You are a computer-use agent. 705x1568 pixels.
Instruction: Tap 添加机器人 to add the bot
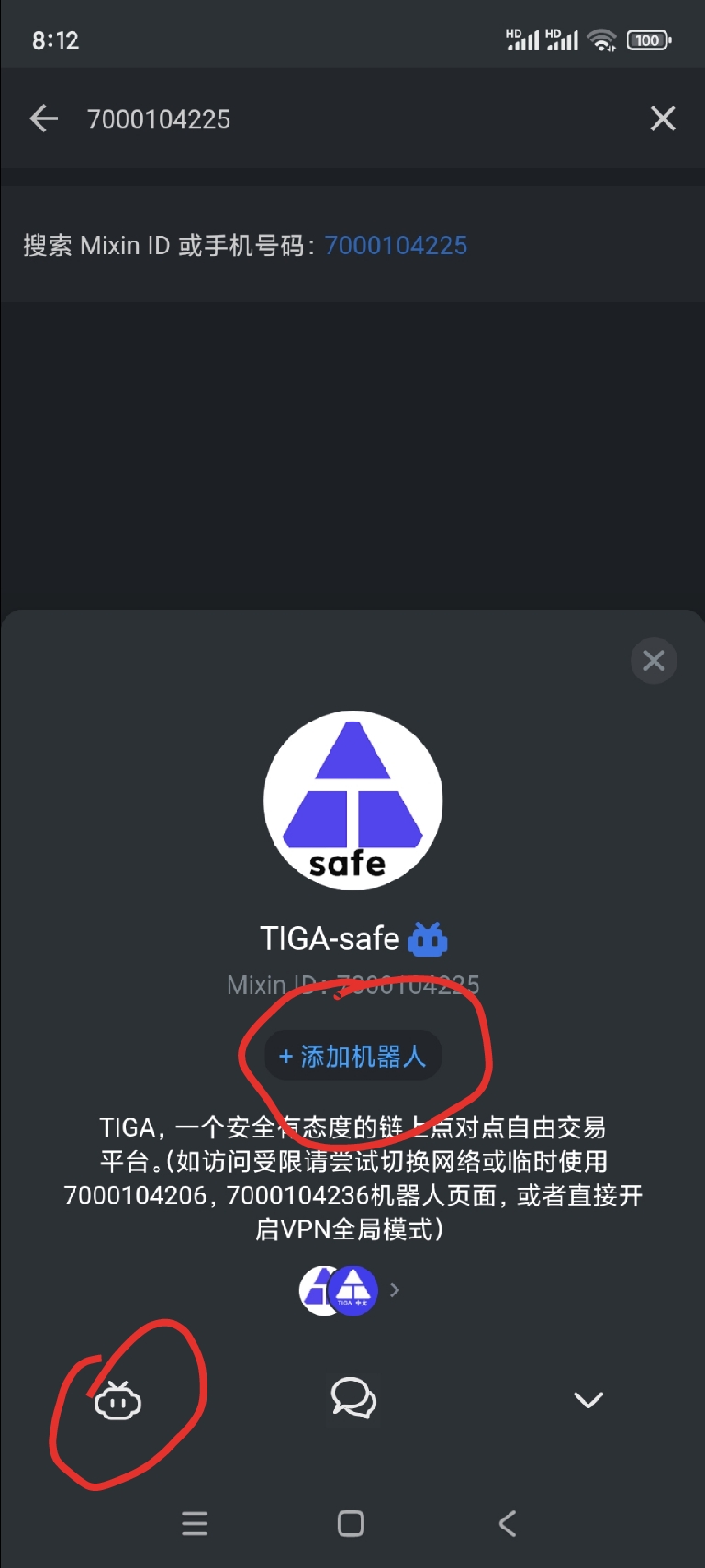(352, 1057)
